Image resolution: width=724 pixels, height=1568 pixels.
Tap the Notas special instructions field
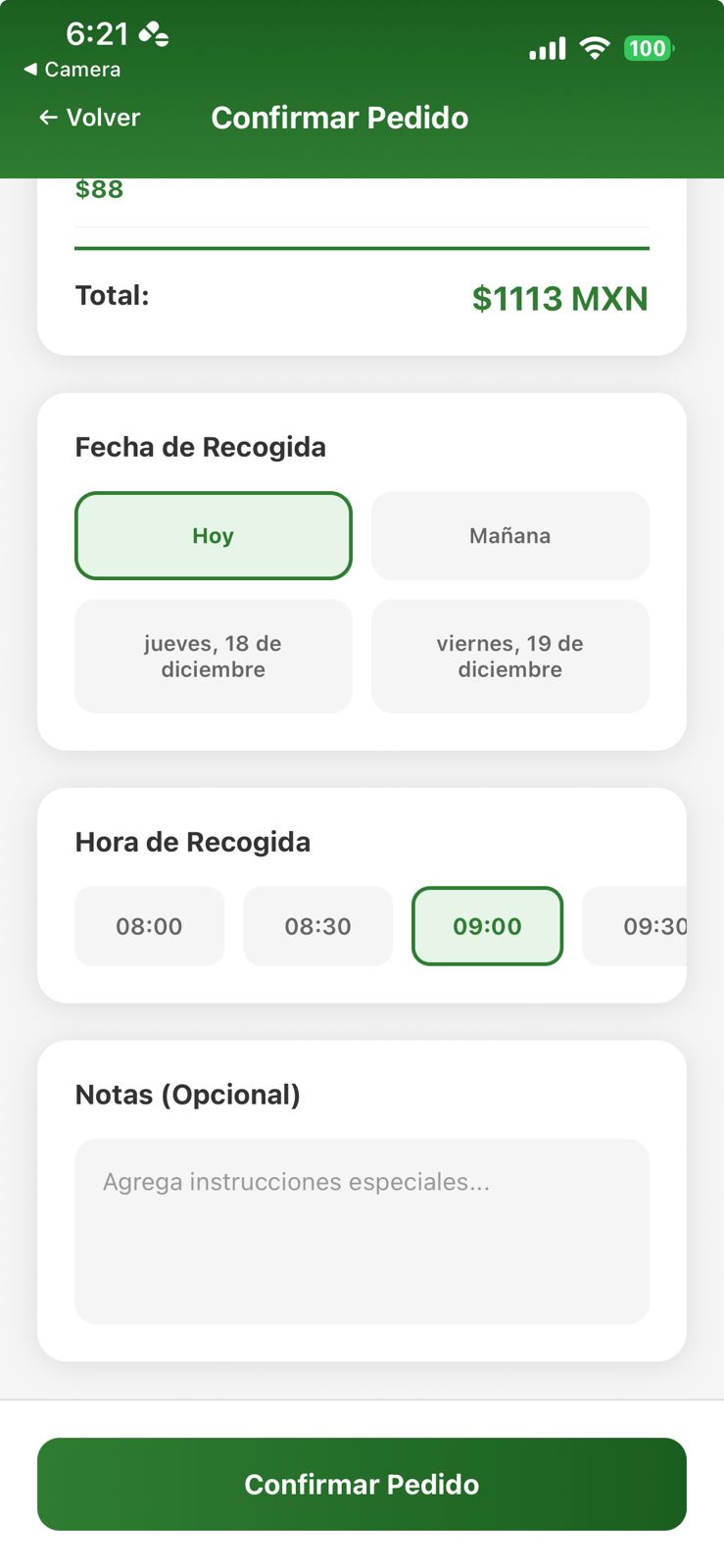point(362,1231)
